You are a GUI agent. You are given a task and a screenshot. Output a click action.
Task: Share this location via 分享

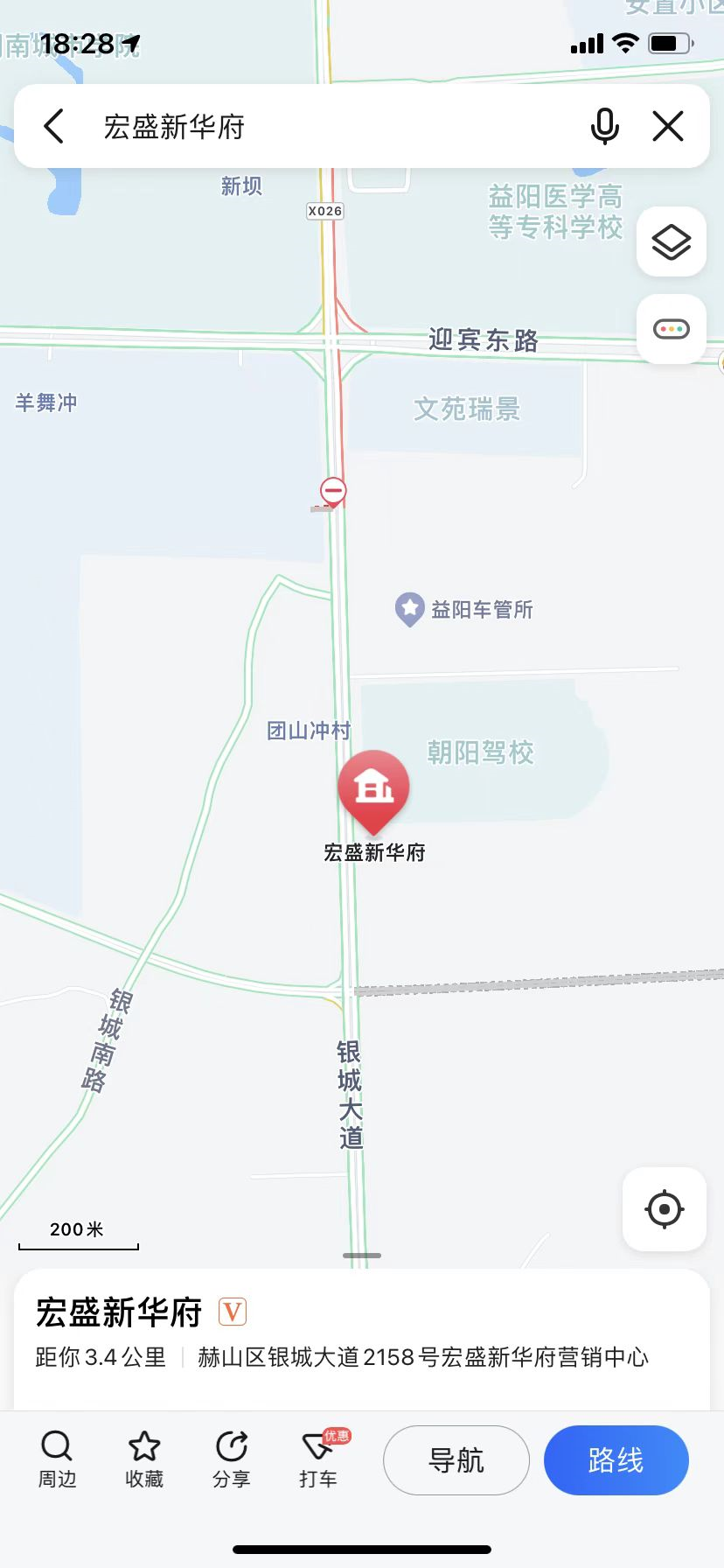(x=232, y=1459)
